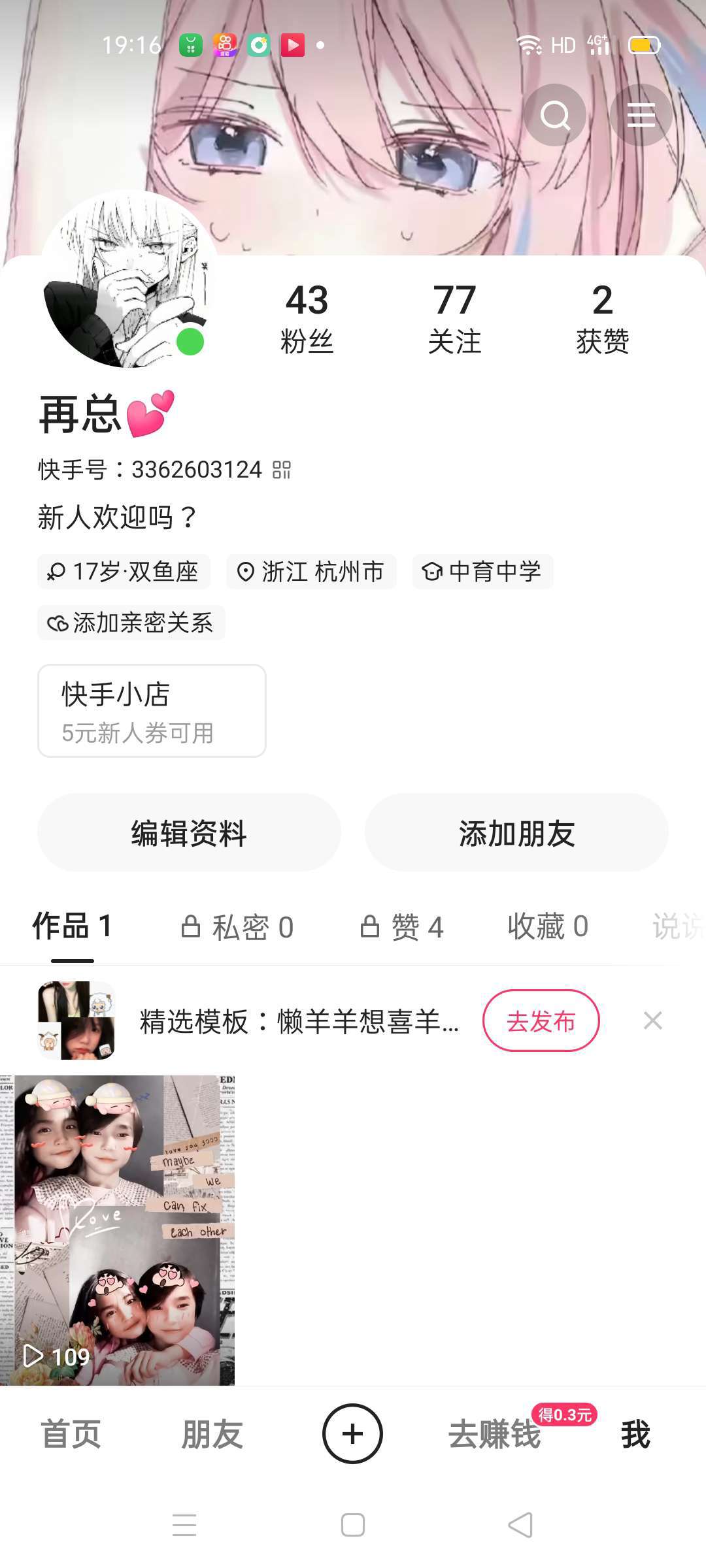Switch to the 私密 tab

237,927
